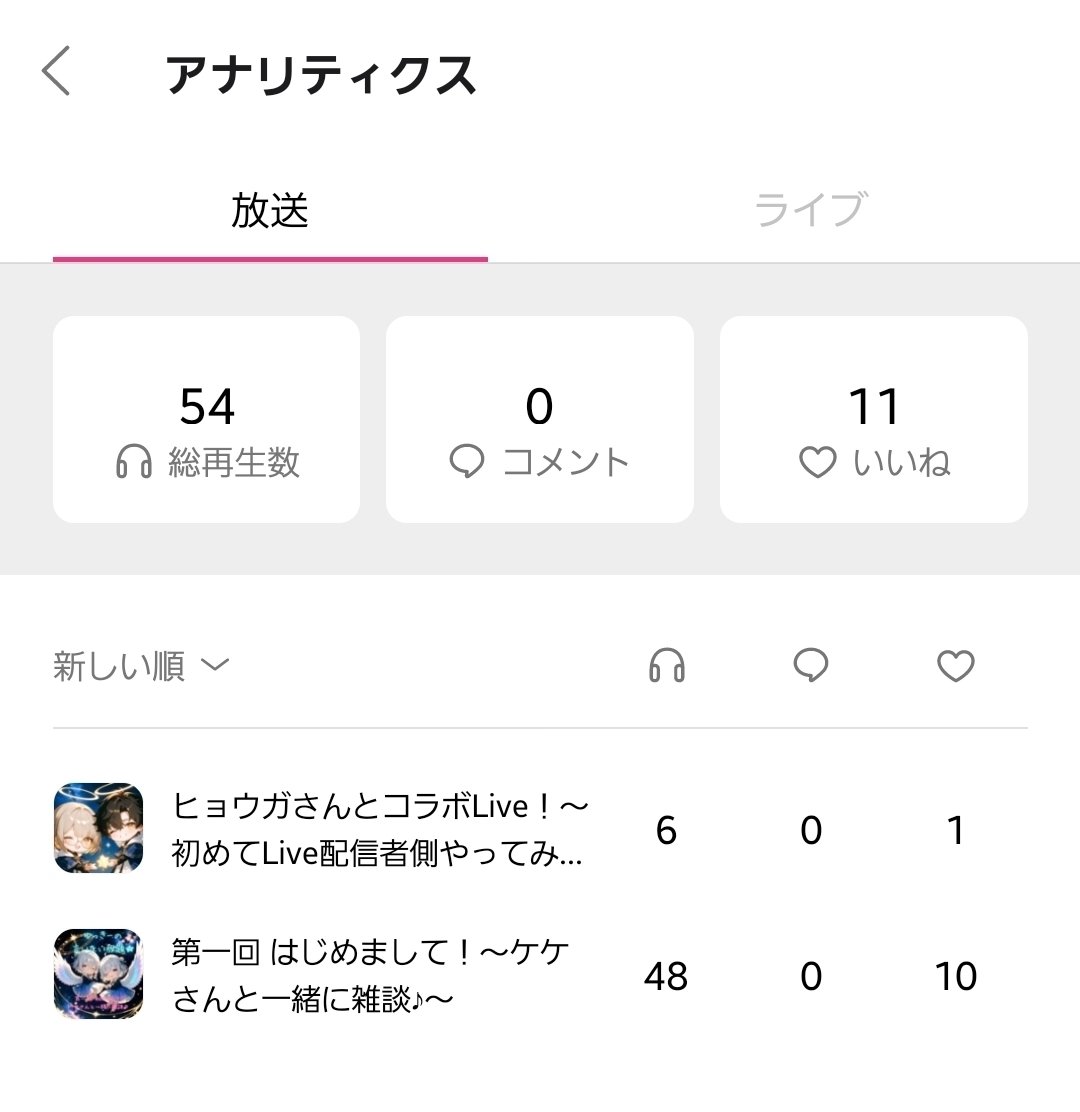This screenshot has width=1080, height=1112.
Task: Switch to the ライブ tab
Action: pyautogui.click(x=808, y=212)
